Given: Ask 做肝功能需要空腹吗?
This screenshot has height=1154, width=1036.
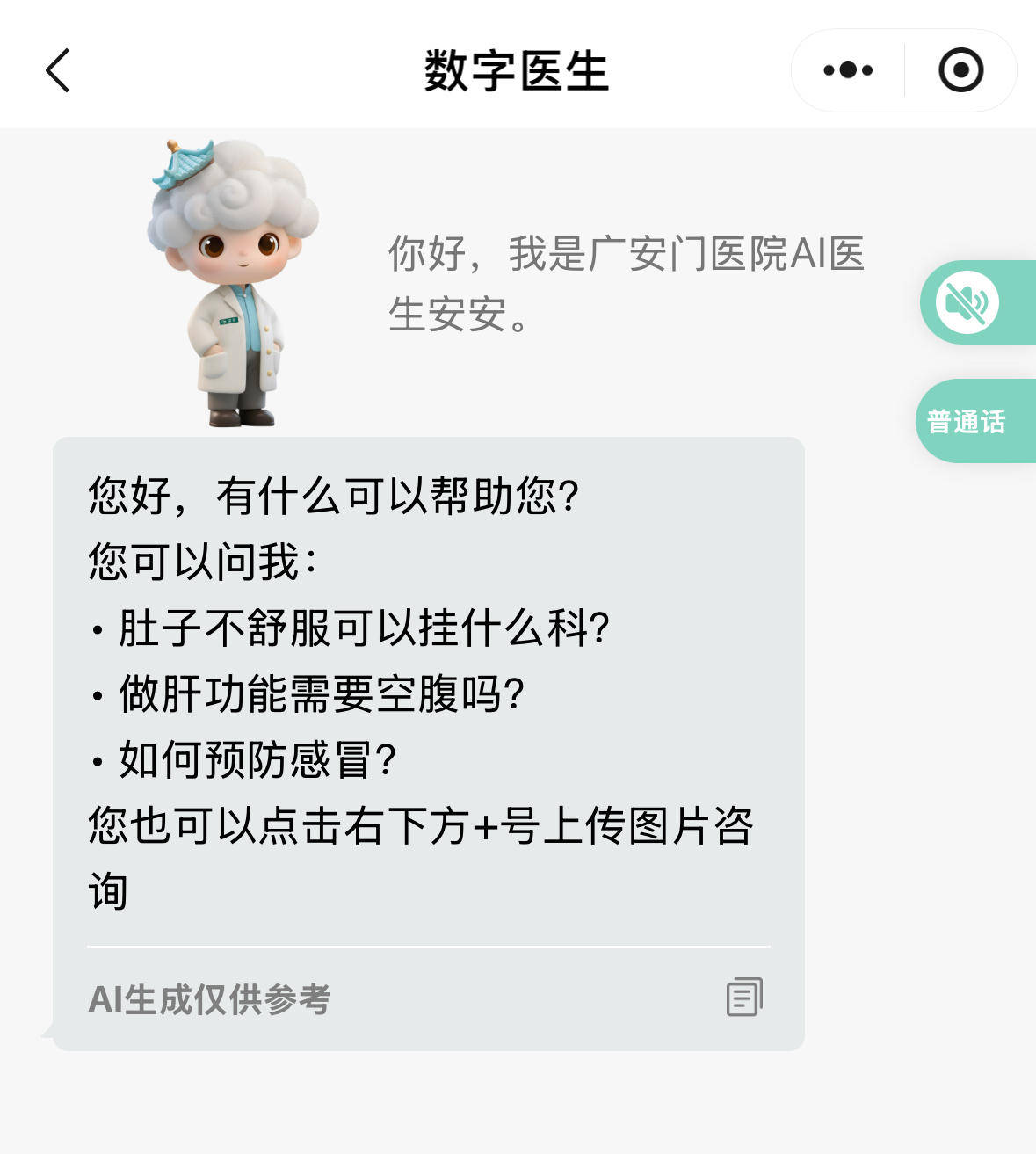Looking at the screenshot, I should [x=321, y=694].
